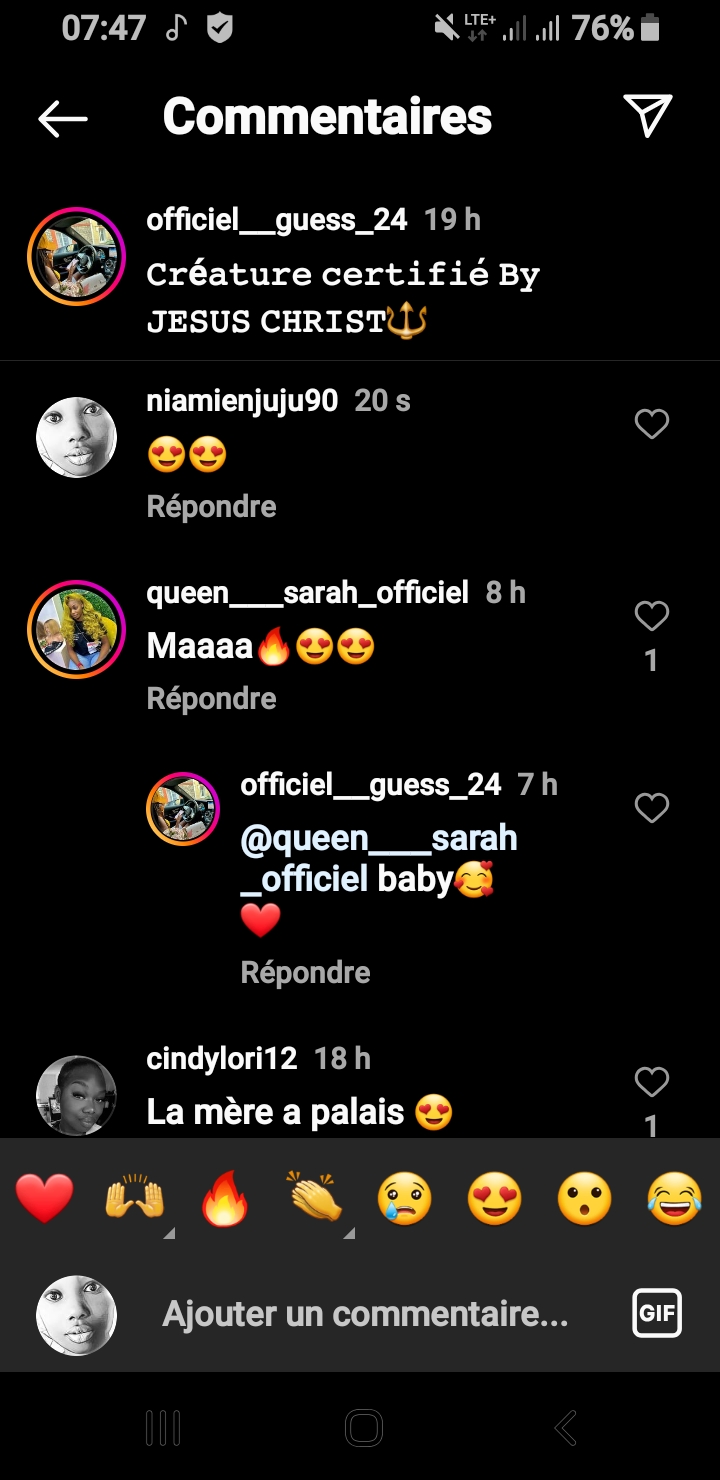Viewport: 720px width, 1480px height.
Task: Share the post via the paper plane icon
Action: point(647,116)
